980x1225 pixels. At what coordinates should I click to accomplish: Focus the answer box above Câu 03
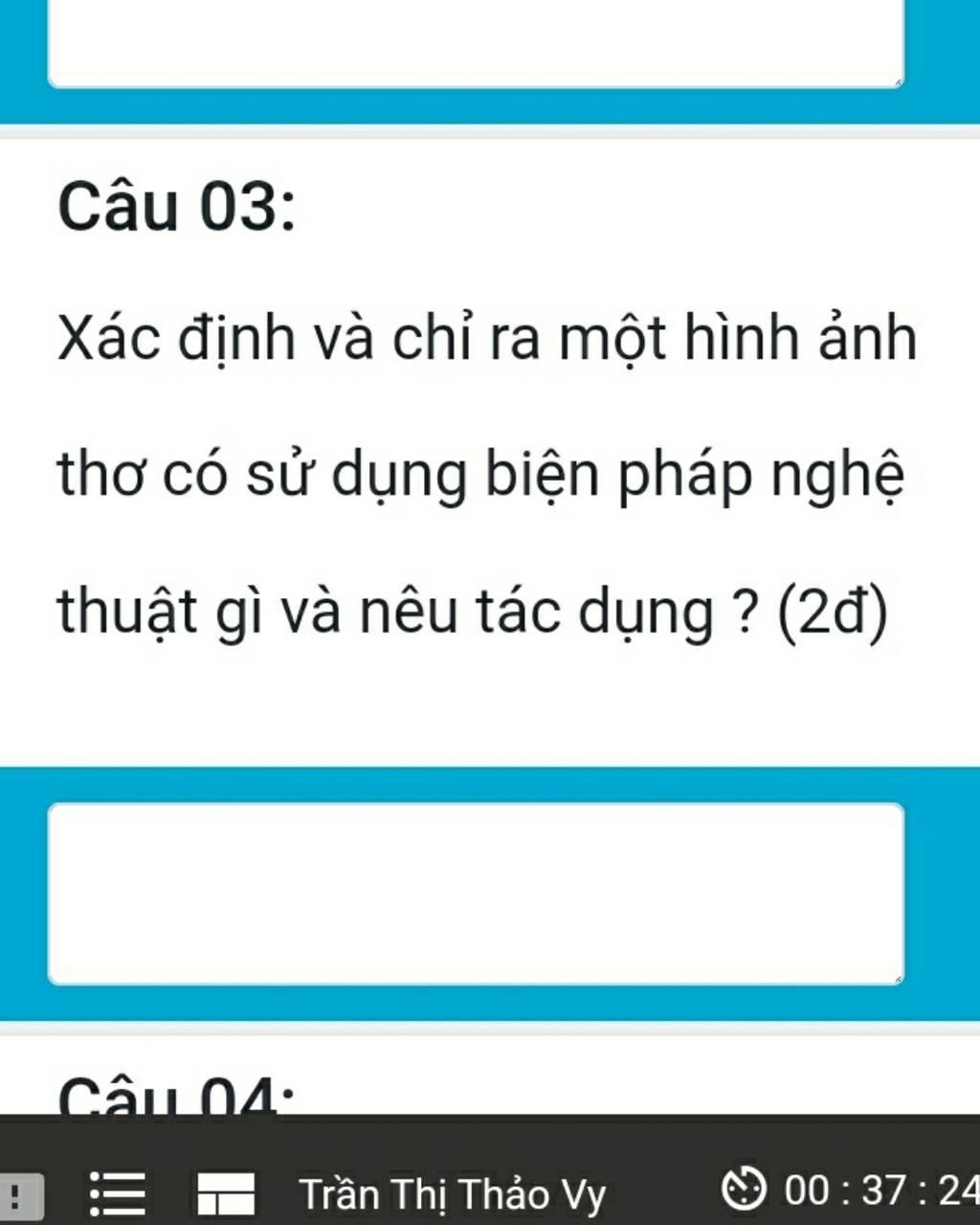[476, 43]
